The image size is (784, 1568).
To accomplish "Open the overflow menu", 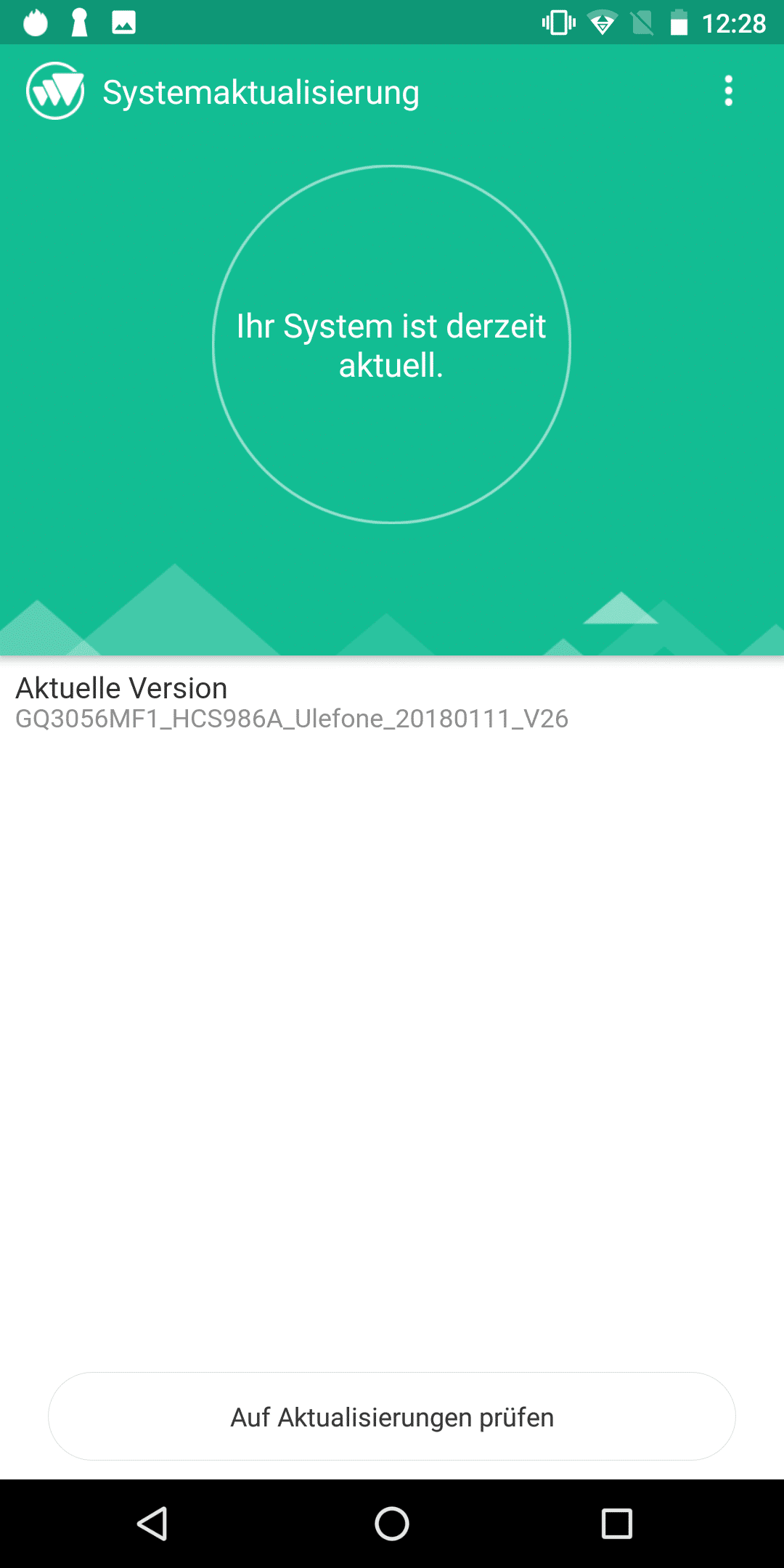I will (x=728, y=91).
